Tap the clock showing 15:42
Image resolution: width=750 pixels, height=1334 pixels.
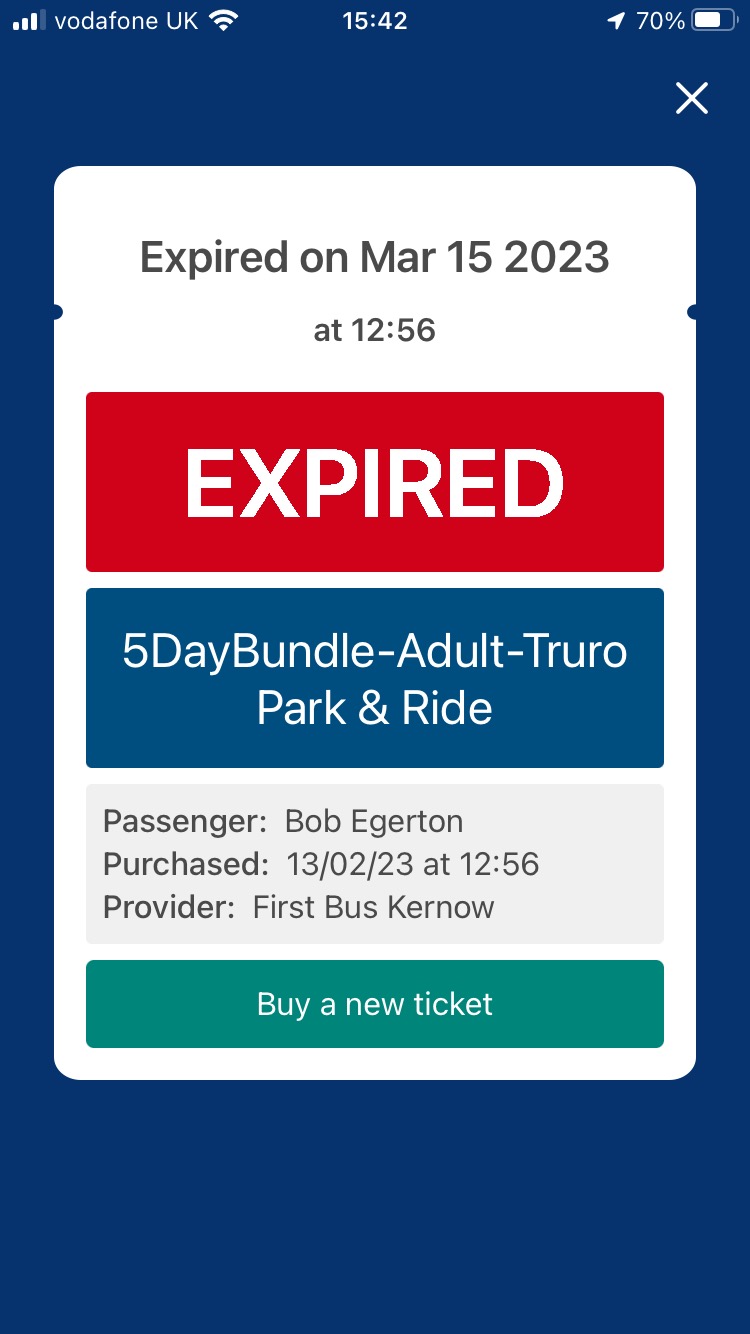tap(374, 20)
